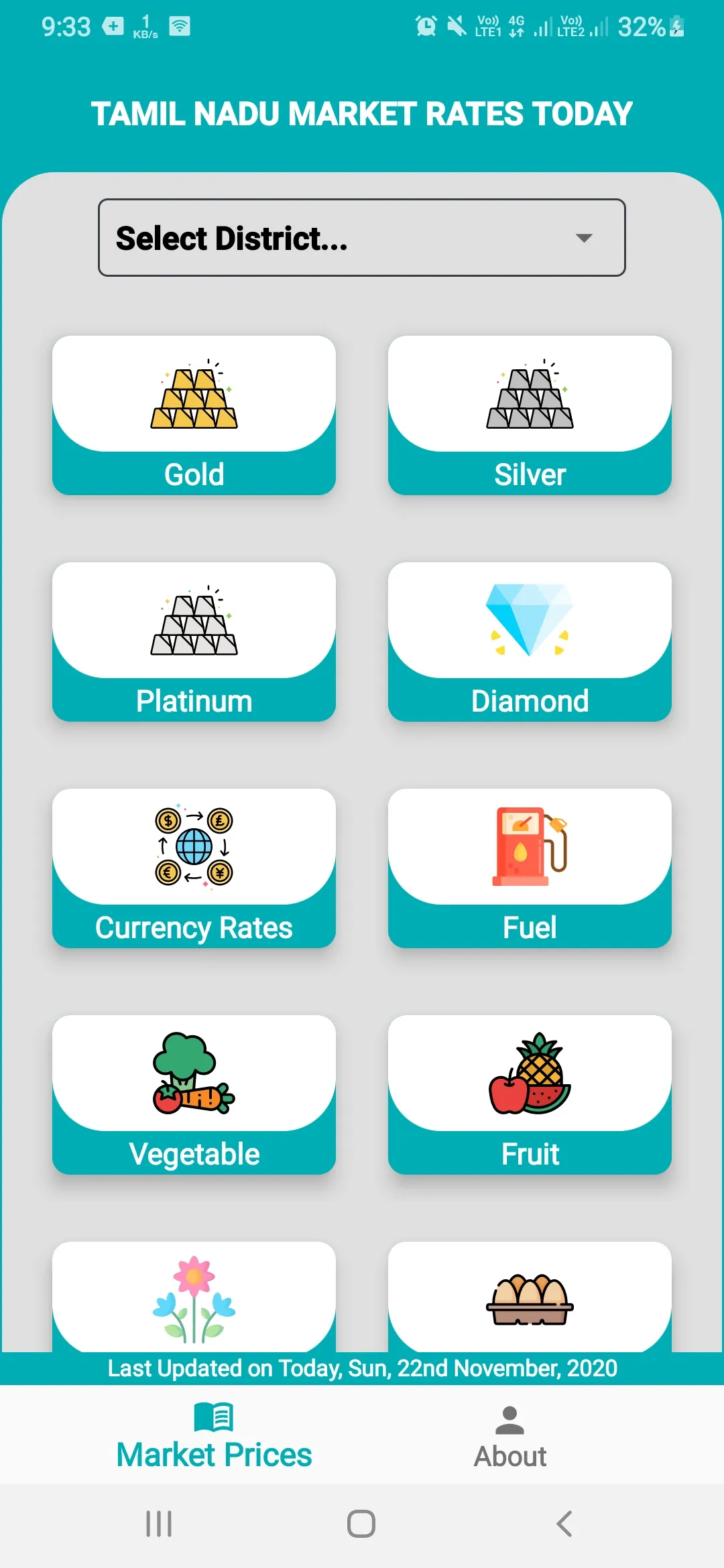Open the flower icon card
Viewport: 724px width, 1568px height.
[x=194, y=1297]
